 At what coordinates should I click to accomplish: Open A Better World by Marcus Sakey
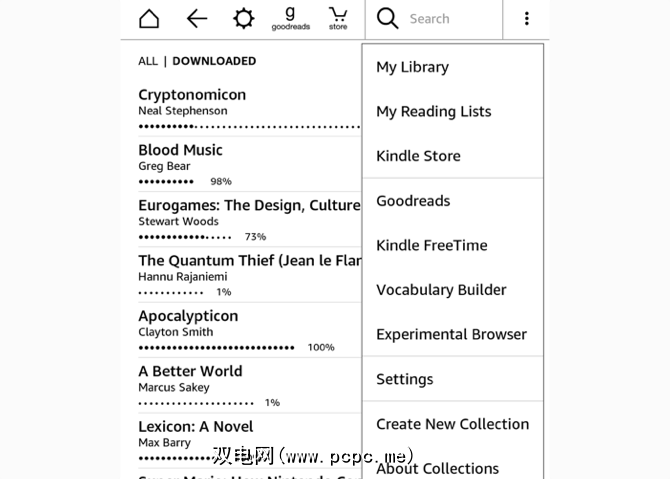pos(190,371)
